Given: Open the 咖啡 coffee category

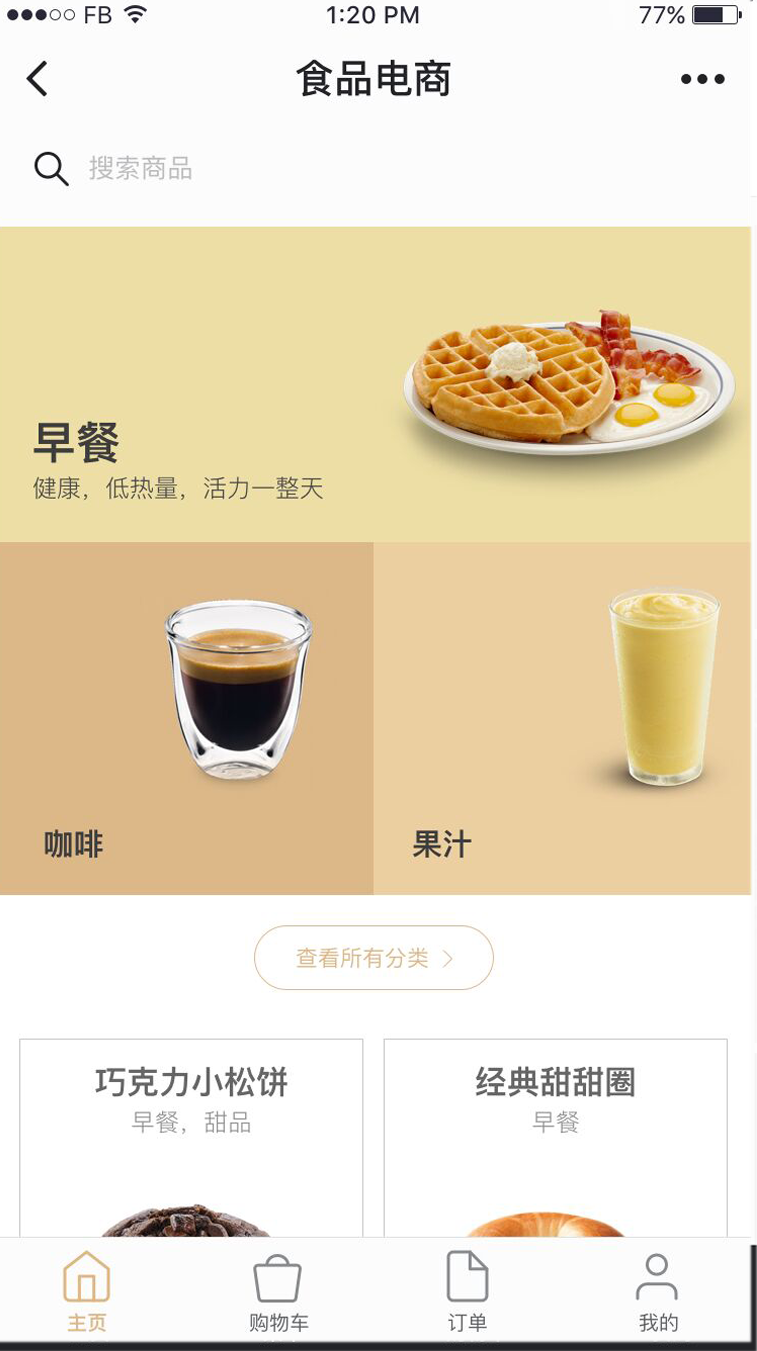Looking at the screenshot, I should [186, 718].
